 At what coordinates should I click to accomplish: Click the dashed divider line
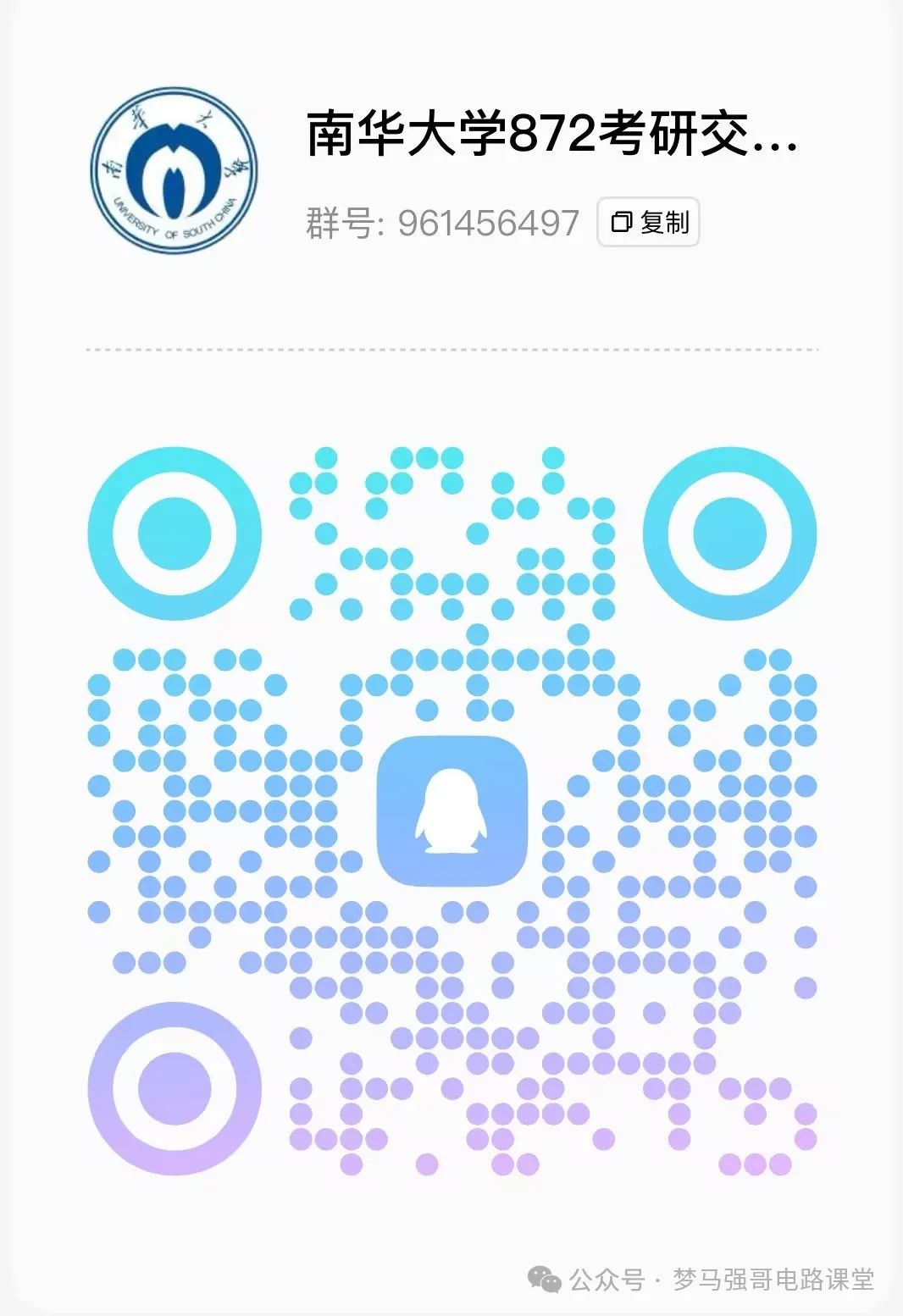(451, 347)
